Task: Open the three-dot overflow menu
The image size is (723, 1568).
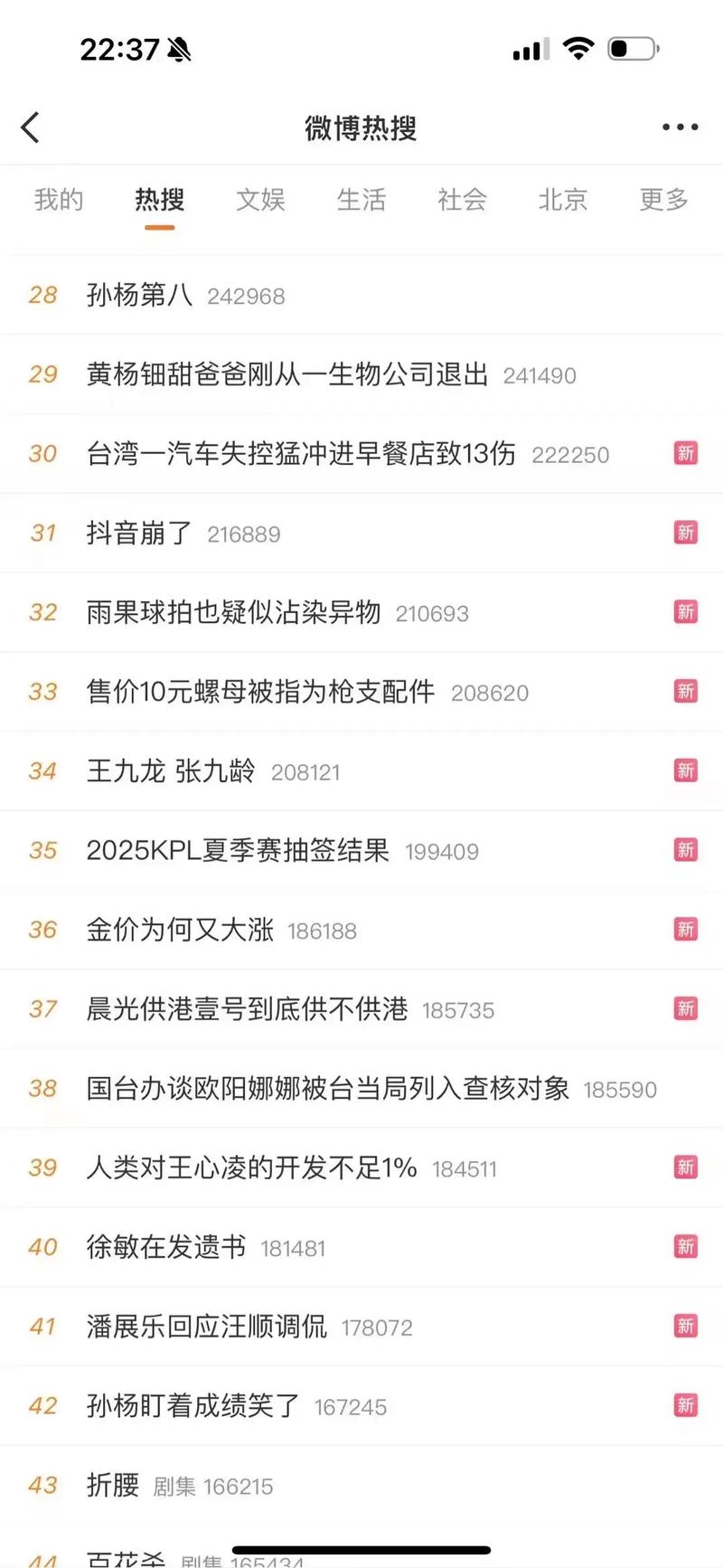Action: click(x=680, y=128)
